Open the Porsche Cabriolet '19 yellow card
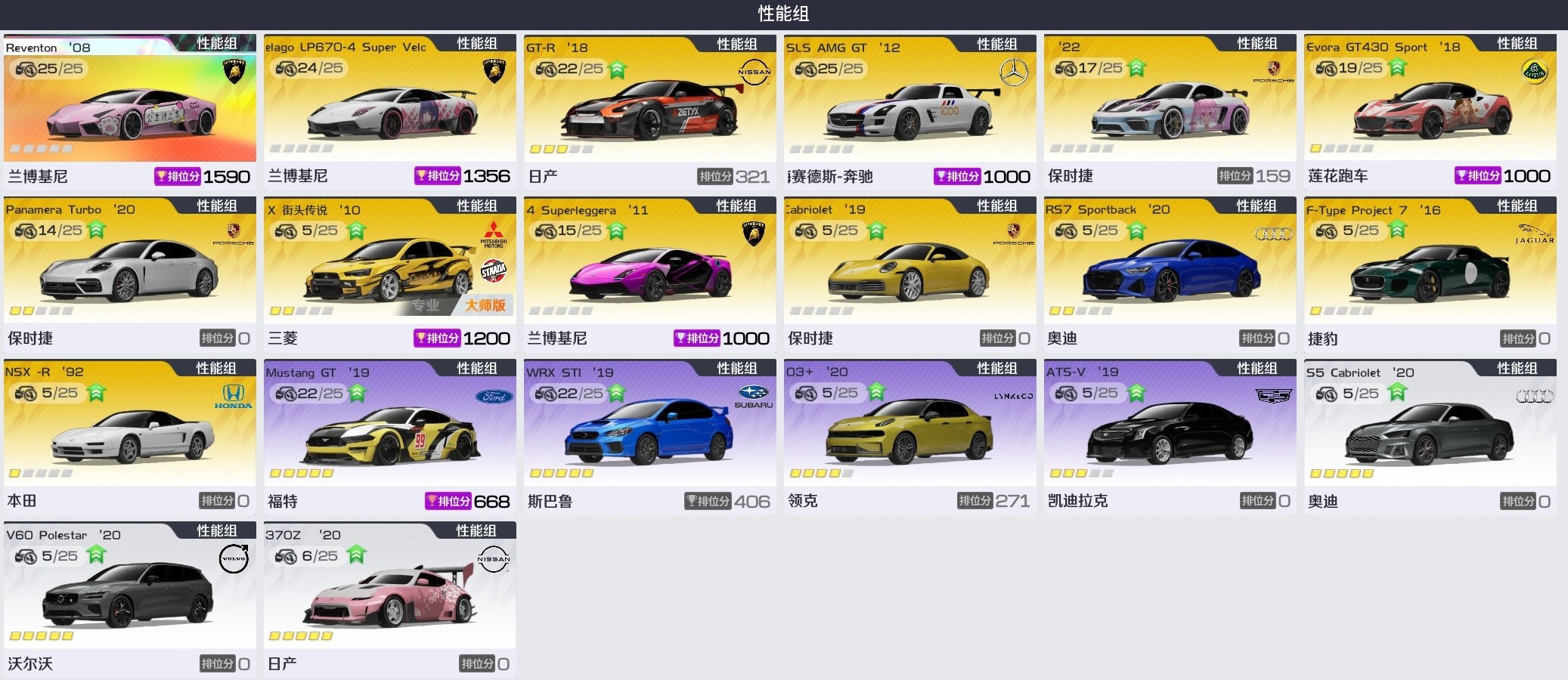The height and width of the screenshot is (680, 1568). pos(910,276)
